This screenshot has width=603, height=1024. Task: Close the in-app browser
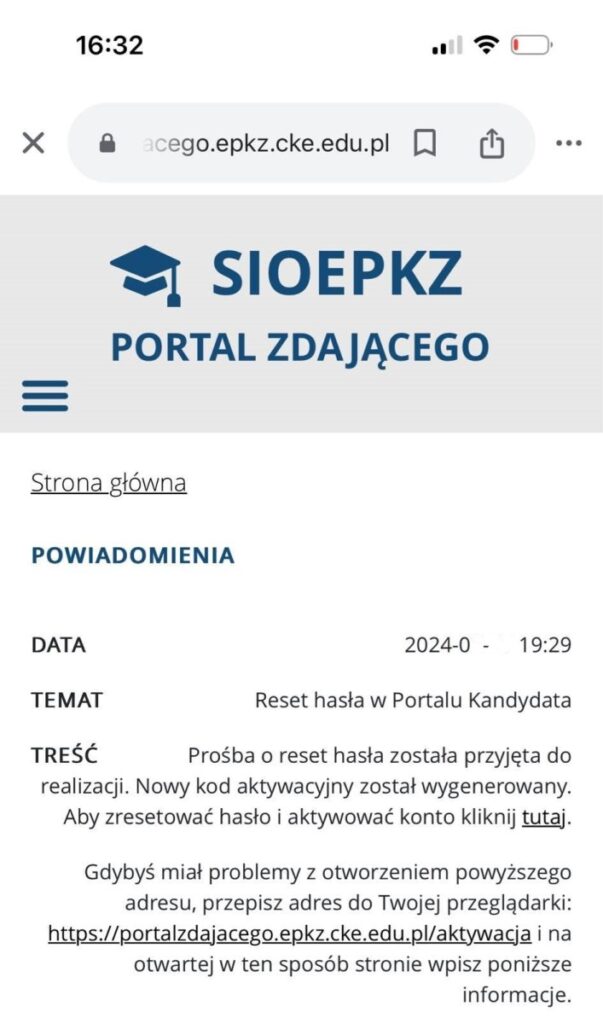click(33, 143)
